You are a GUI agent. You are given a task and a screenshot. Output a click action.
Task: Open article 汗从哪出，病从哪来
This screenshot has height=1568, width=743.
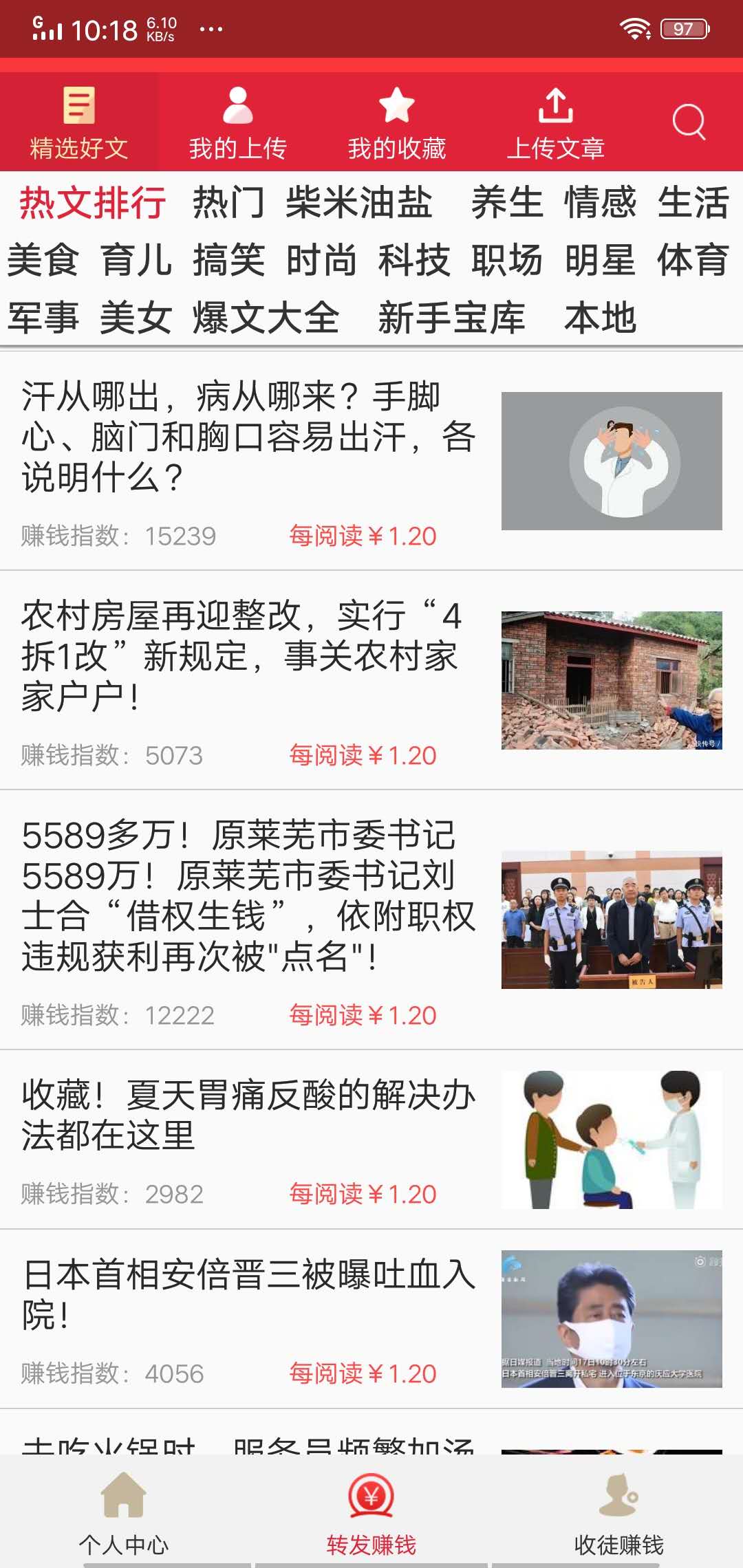pos(248,437)
